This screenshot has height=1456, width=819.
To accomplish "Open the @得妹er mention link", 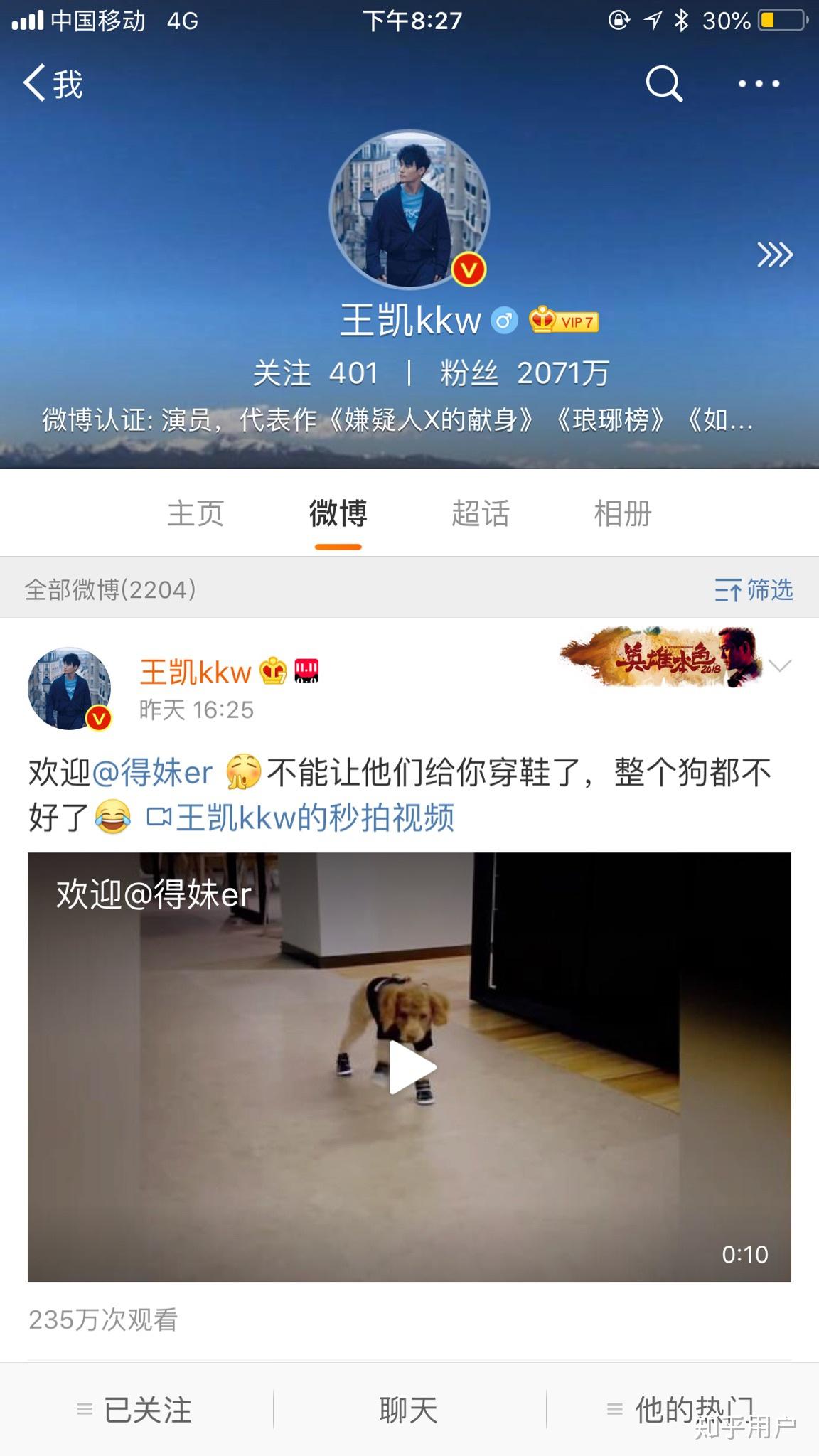I will (x=152, y=772).
